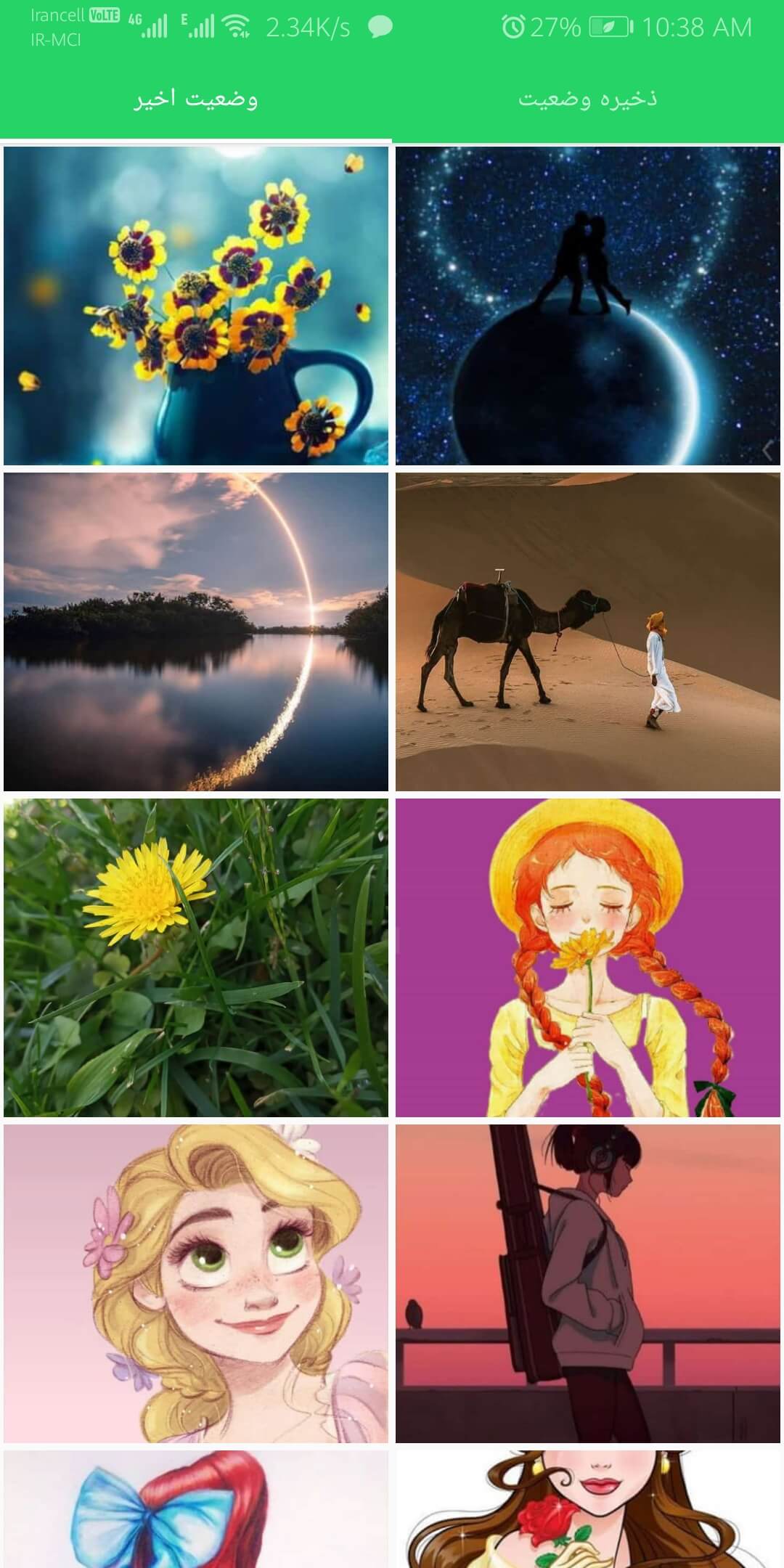Open the yellow flowers in blue jug image

coord(196,306)
